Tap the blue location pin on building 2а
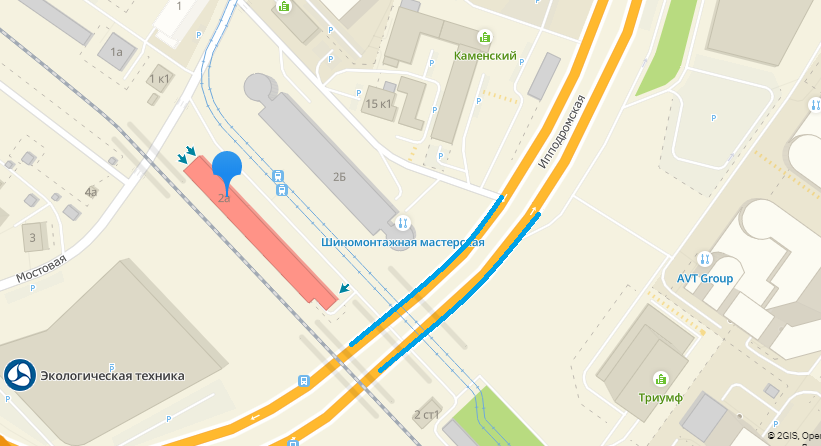This screenshot has height=446, width=821. 228,169
